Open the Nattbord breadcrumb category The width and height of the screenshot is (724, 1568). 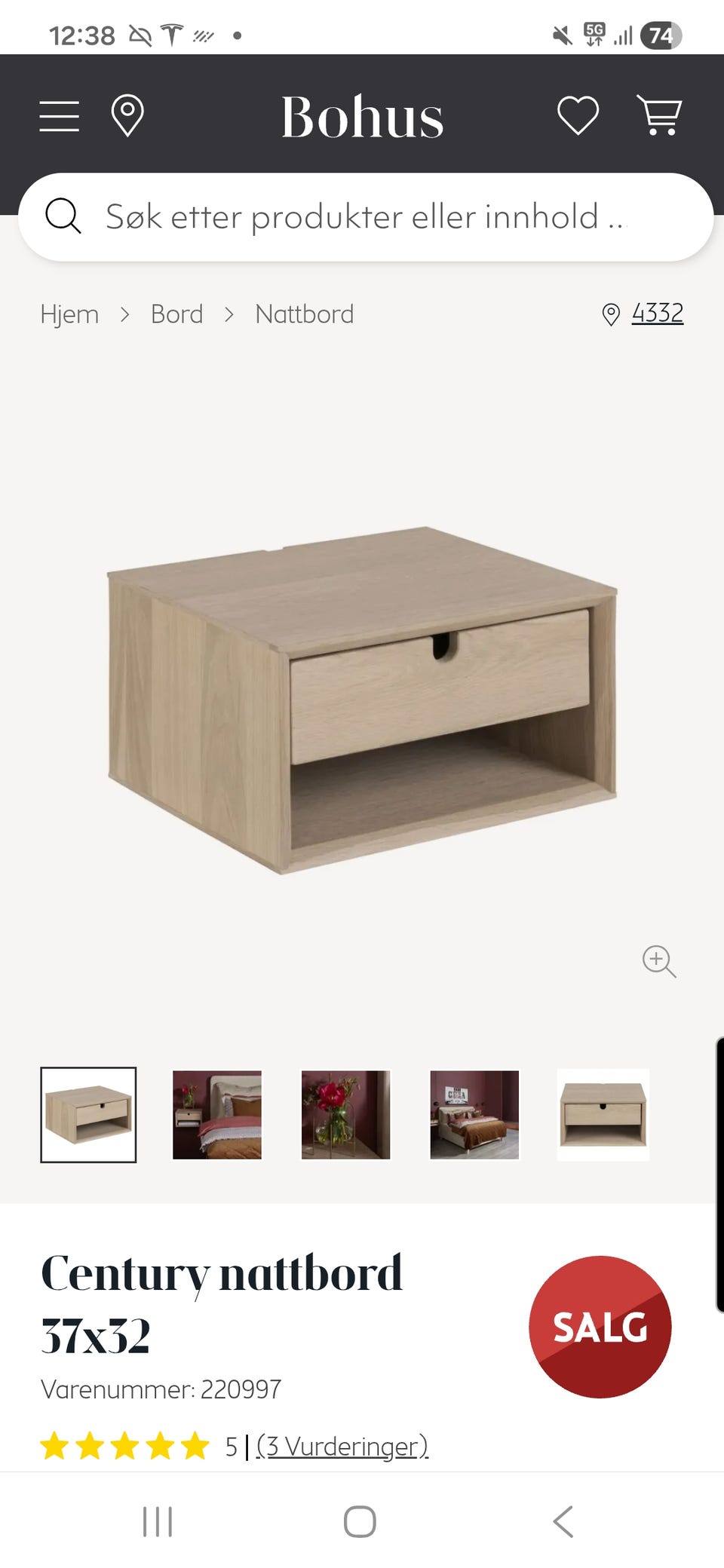tap(304, 314)
